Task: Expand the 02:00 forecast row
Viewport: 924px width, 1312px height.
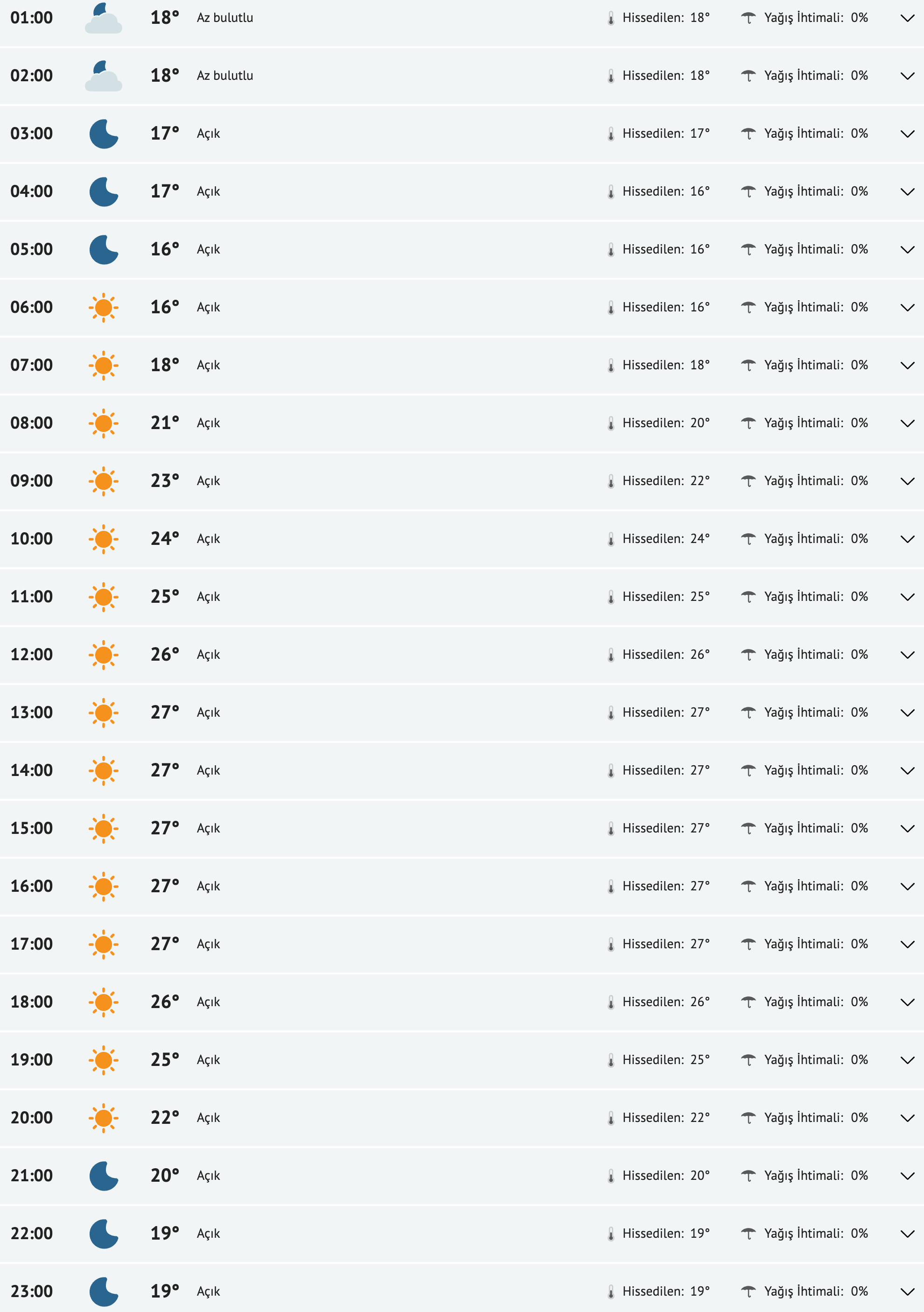Action: 907,76
